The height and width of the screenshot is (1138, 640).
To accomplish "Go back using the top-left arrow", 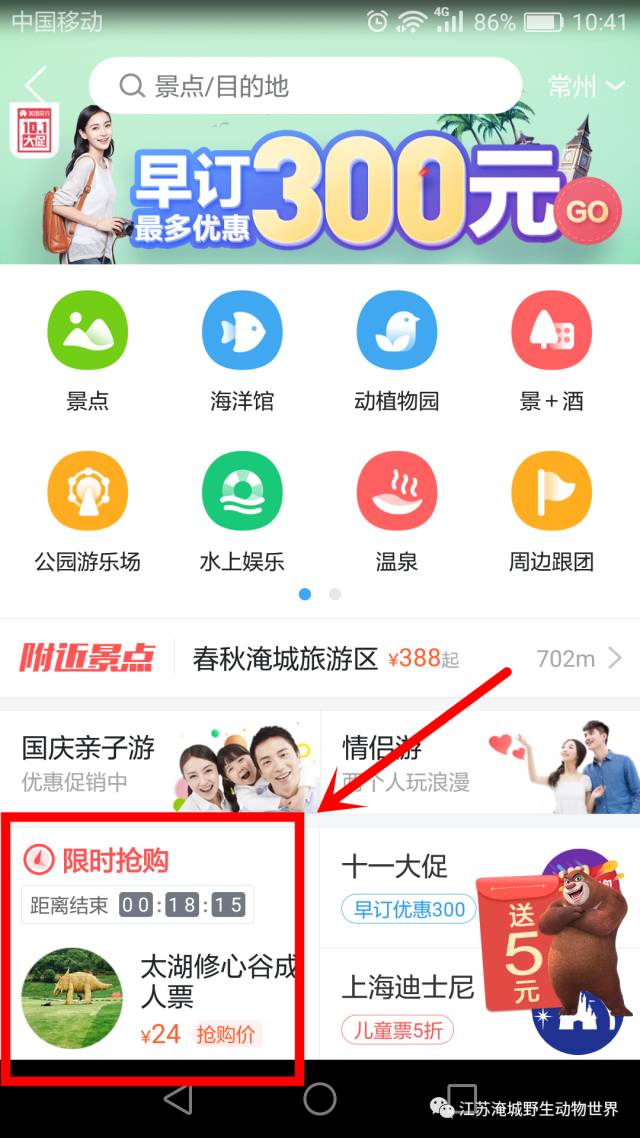I will click(x=38, y=85).
